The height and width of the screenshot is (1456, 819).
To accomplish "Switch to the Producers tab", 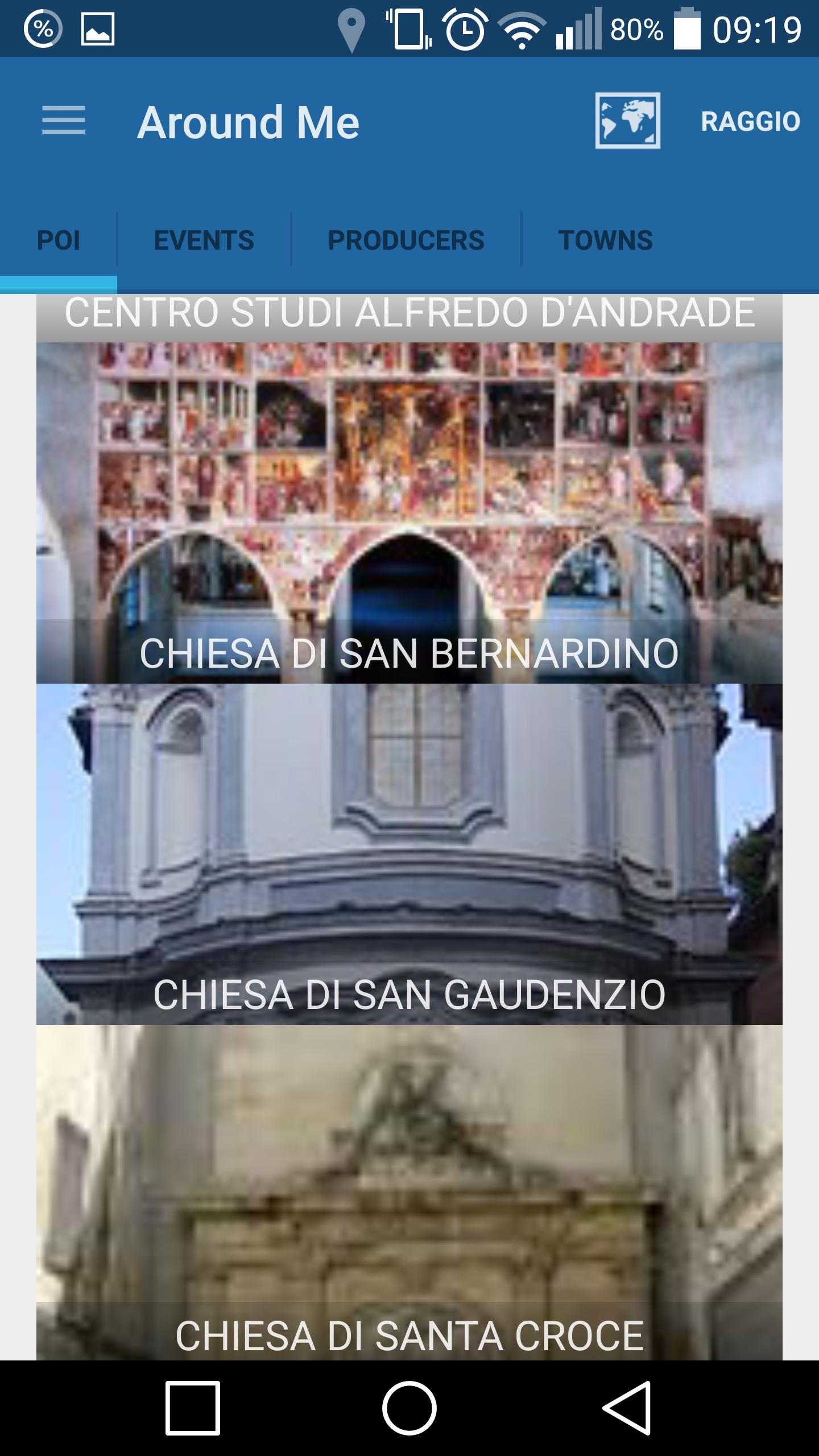I will click(406, 240).
